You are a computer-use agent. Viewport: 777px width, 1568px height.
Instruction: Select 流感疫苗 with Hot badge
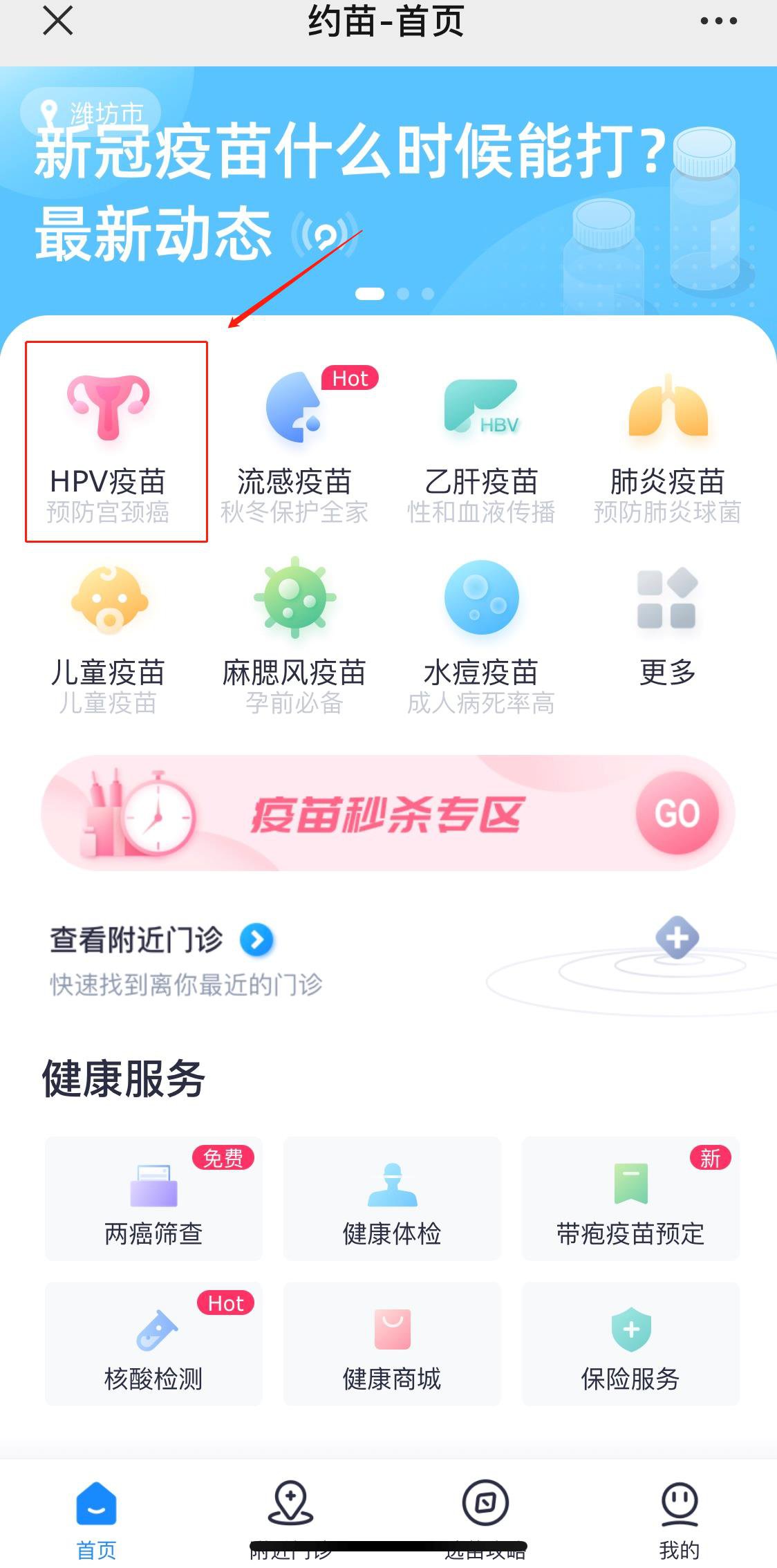294,442
